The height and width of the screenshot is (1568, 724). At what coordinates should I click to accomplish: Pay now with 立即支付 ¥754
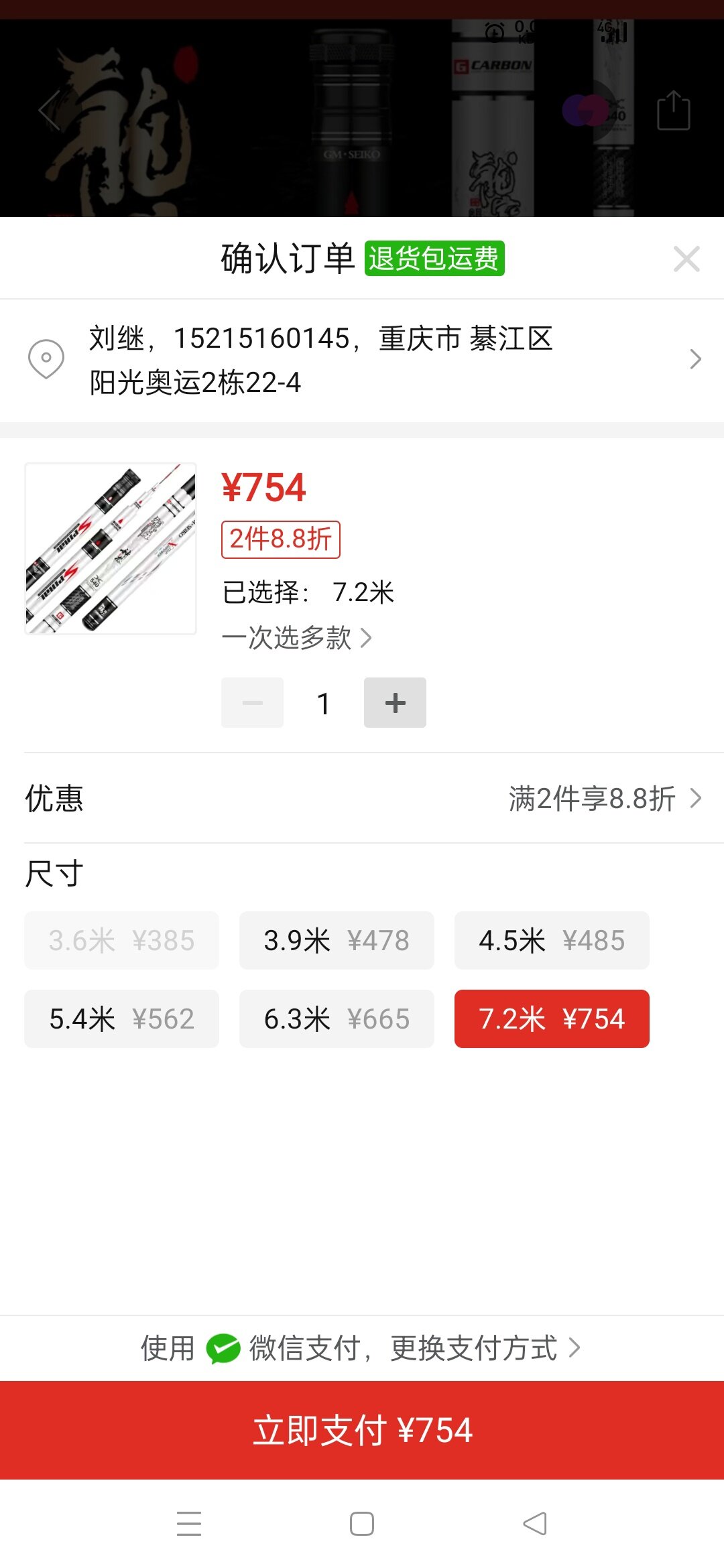pyautogui.click(x=362, y=1430)
